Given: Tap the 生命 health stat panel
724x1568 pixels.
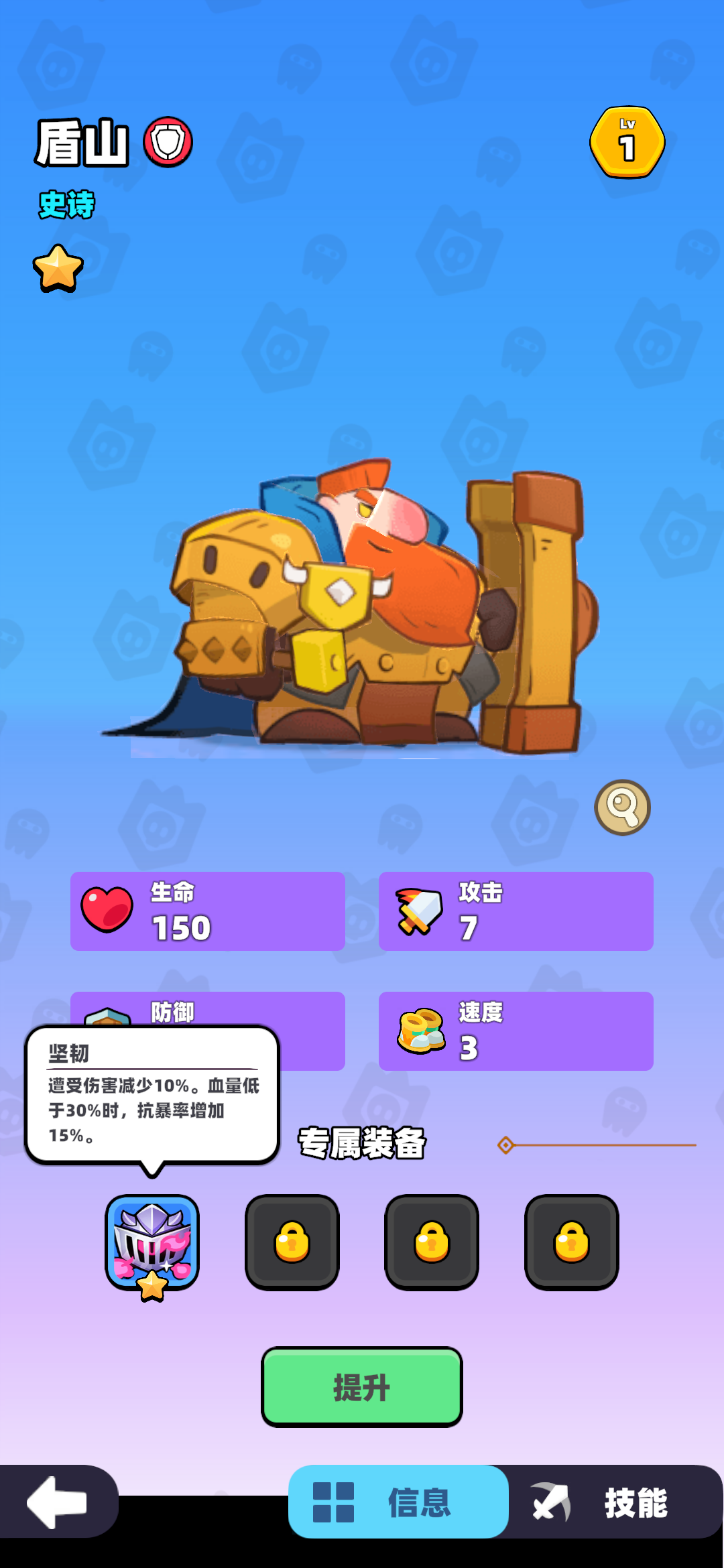Looking at the screenshot, I should (x=208, y=911).
